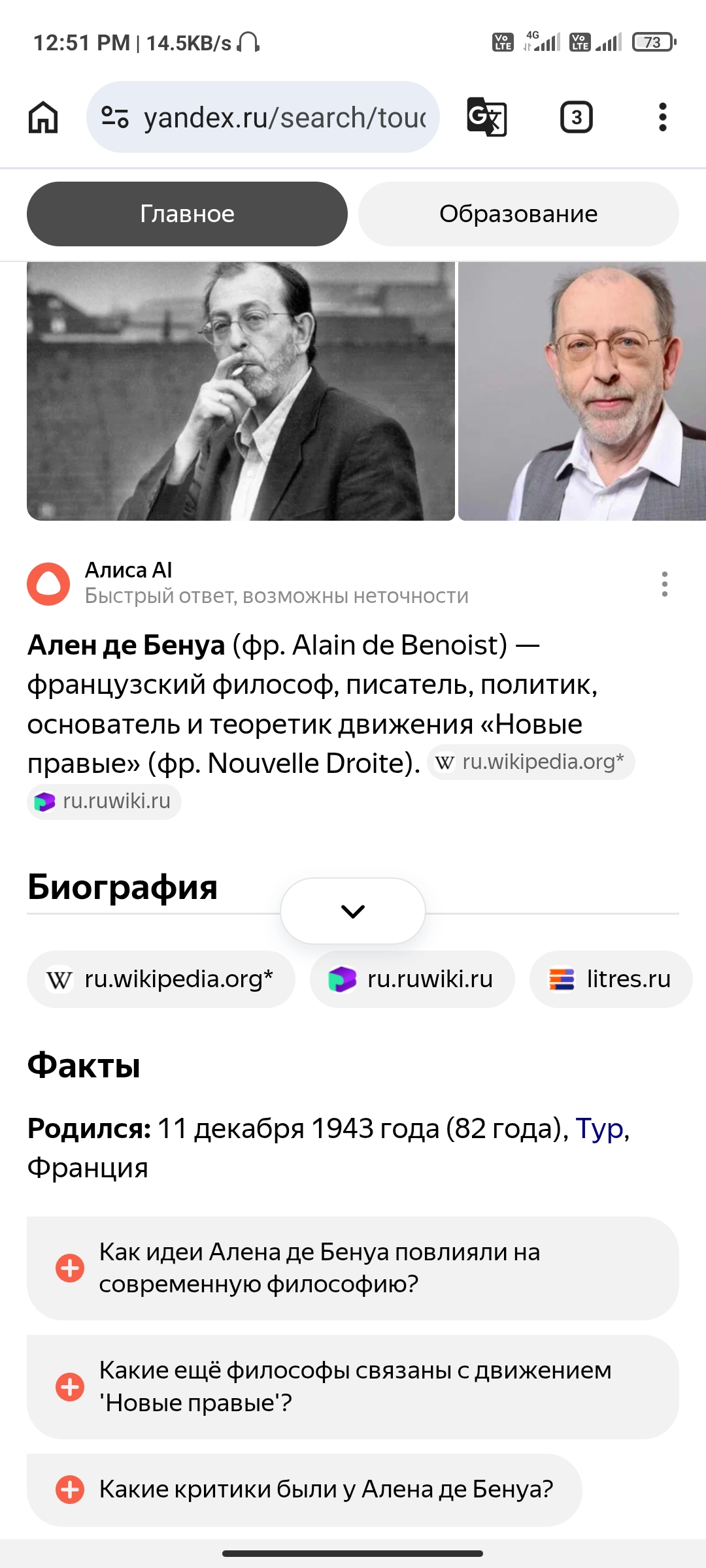Go to the browser home page

click(43, 118)
